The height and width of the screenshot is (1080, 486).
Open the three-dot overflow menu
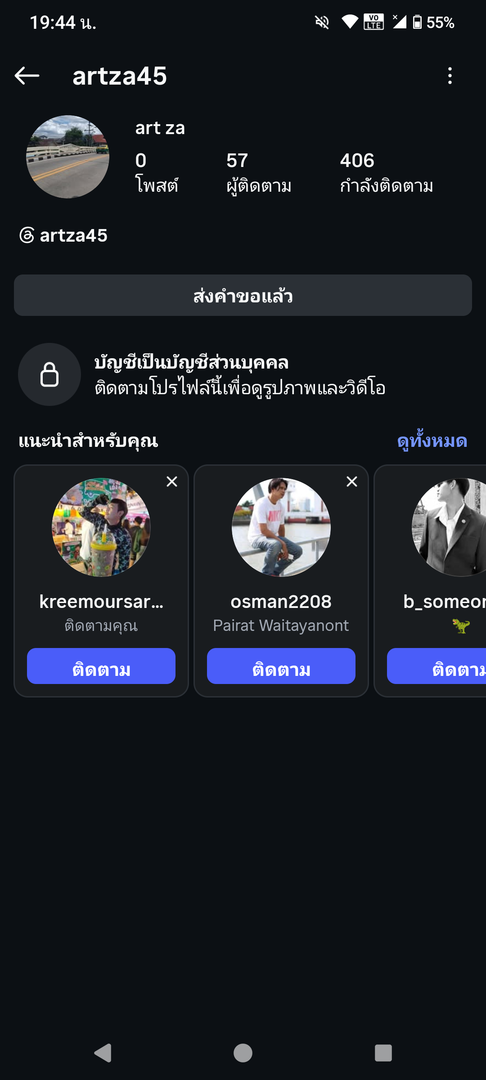pyautogui.click(x=450, y=76)
